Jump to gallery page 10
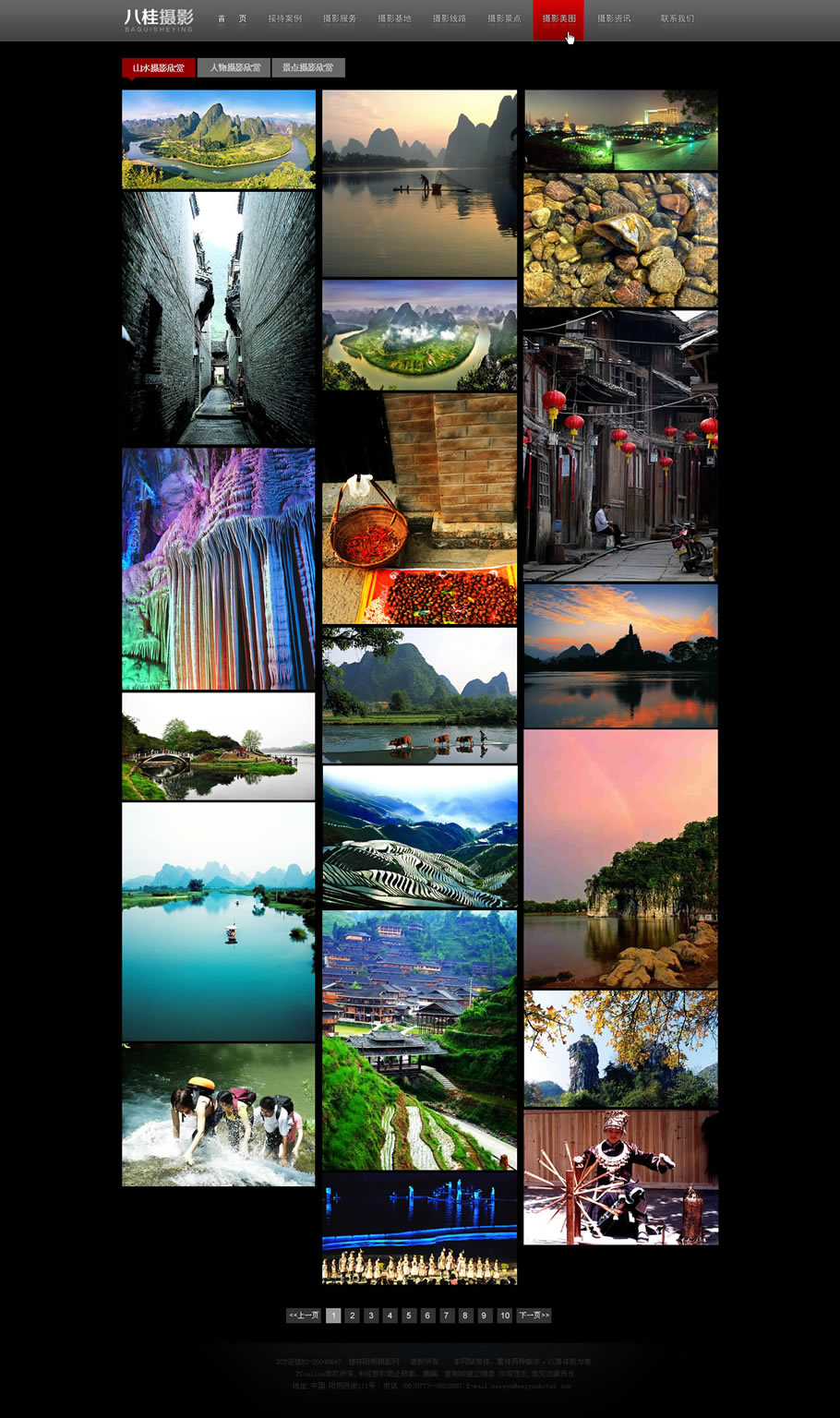This screenshot has width=840, height=1418. (x=504, y=1316)
